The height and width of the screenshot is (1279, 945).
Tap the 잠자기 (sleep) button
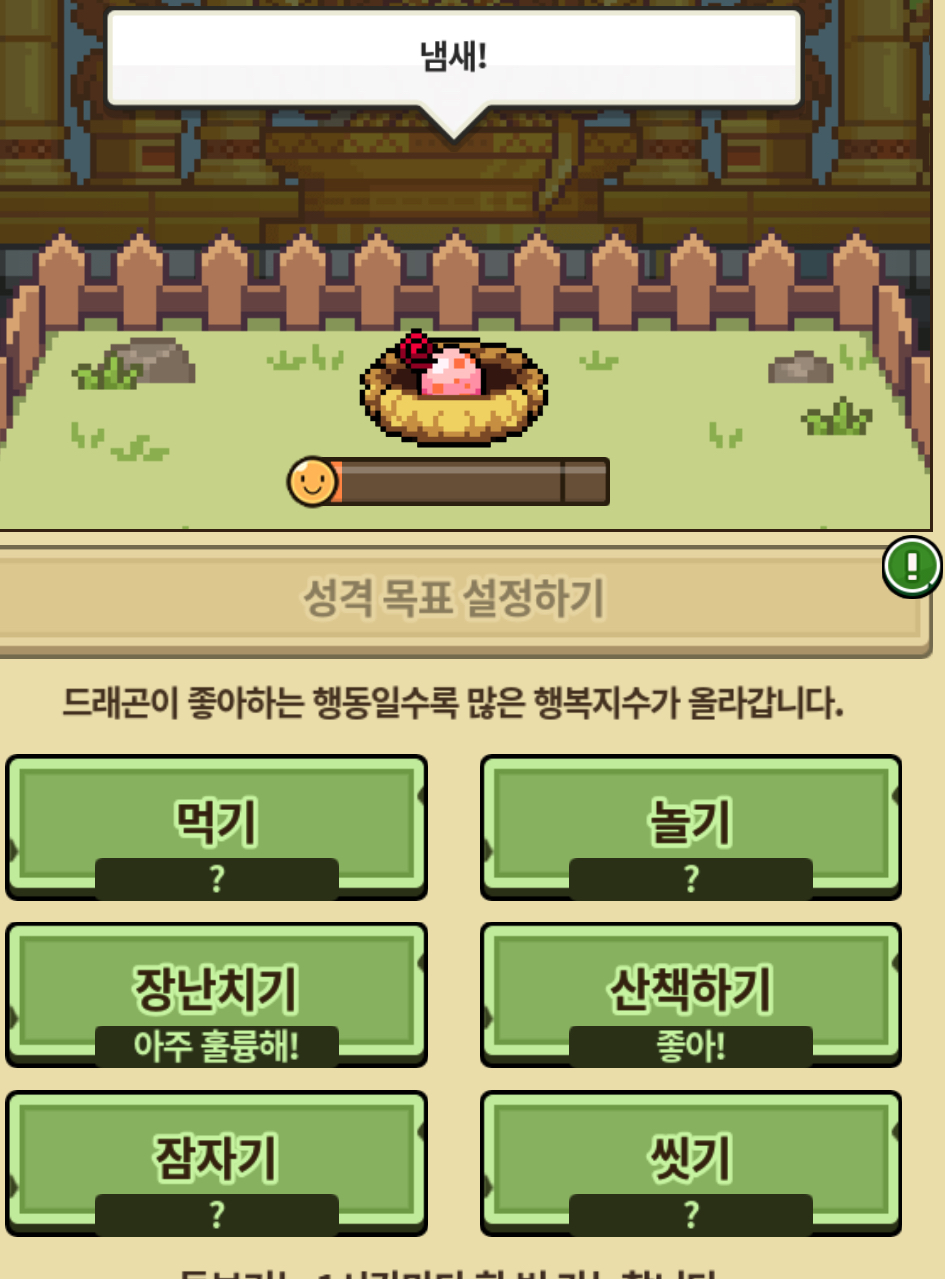click(217, 1163)
